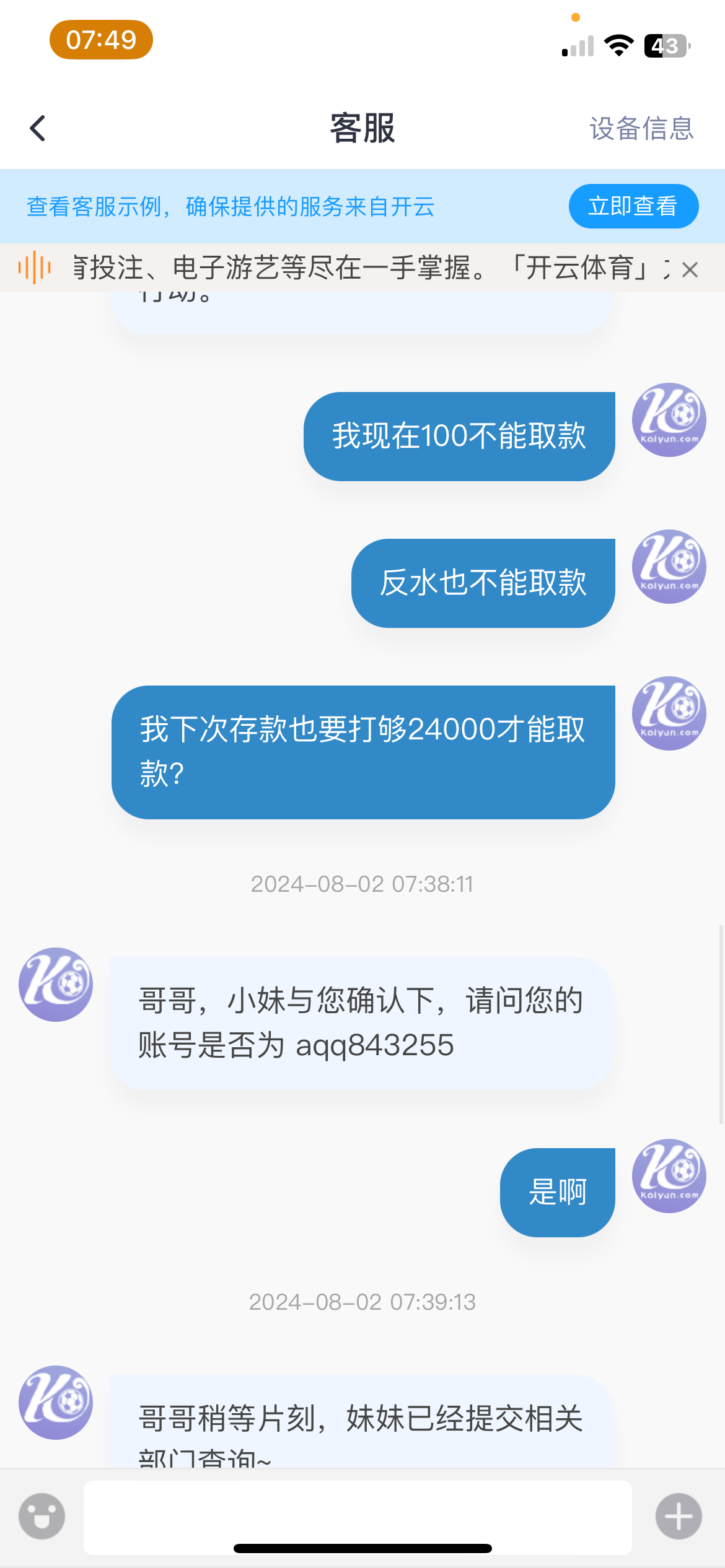Viewport: 725px width, 1568px height.
Task: Click the customer service Kaiyun avatar
Action: (55, 985)
